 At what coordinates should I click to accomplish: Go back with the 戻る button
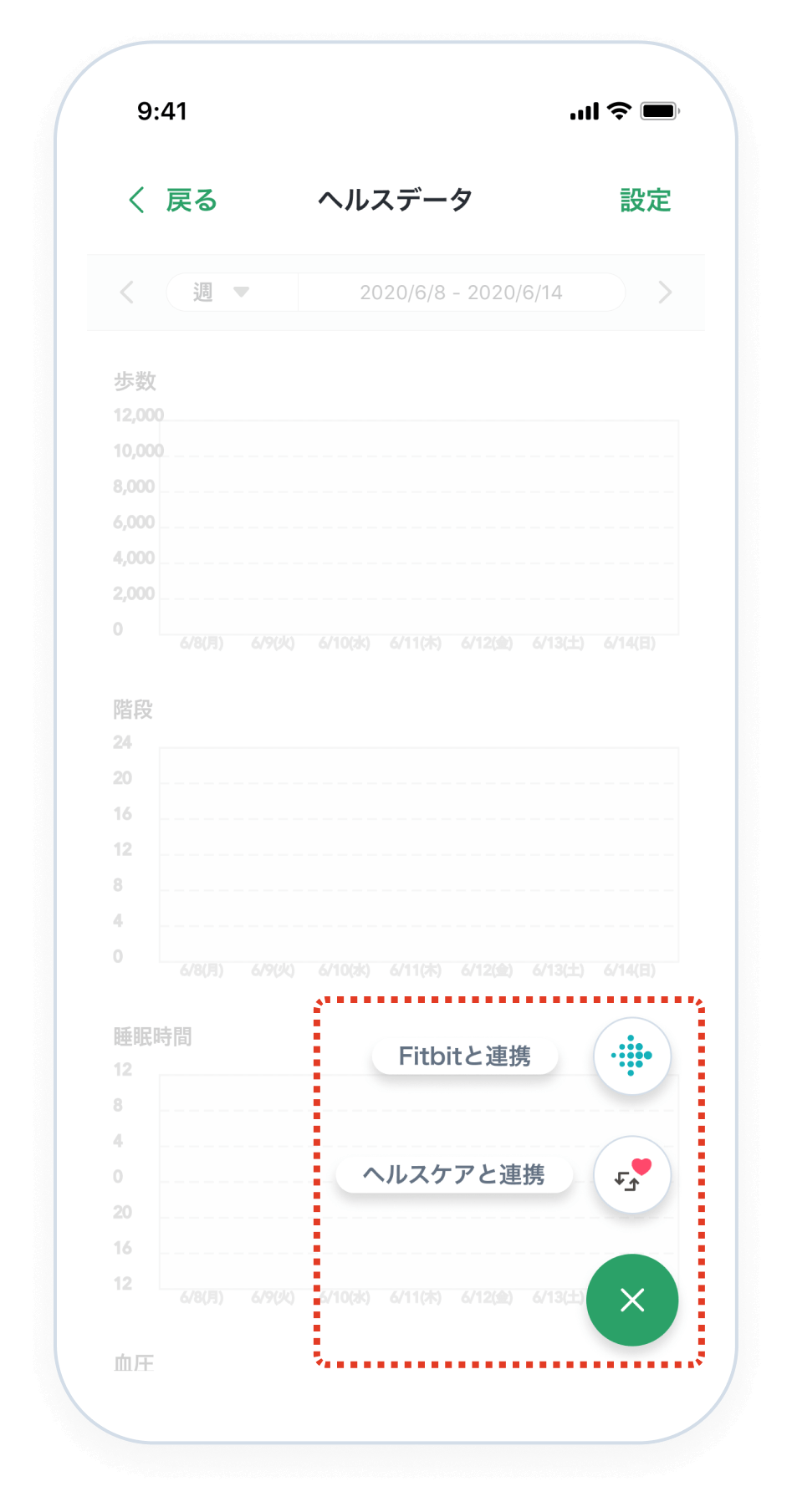[174, 201]
